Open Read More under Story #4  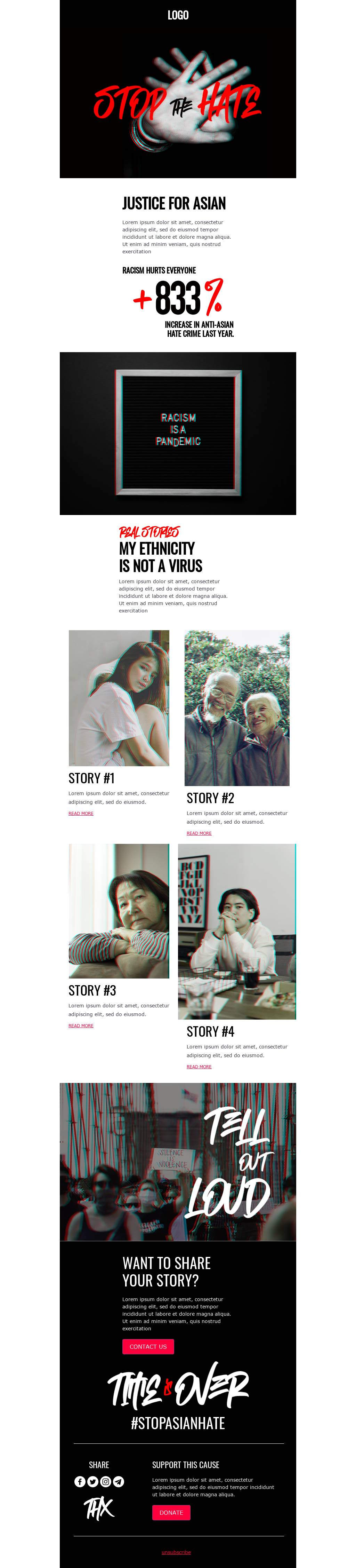tap(199, 1067)
